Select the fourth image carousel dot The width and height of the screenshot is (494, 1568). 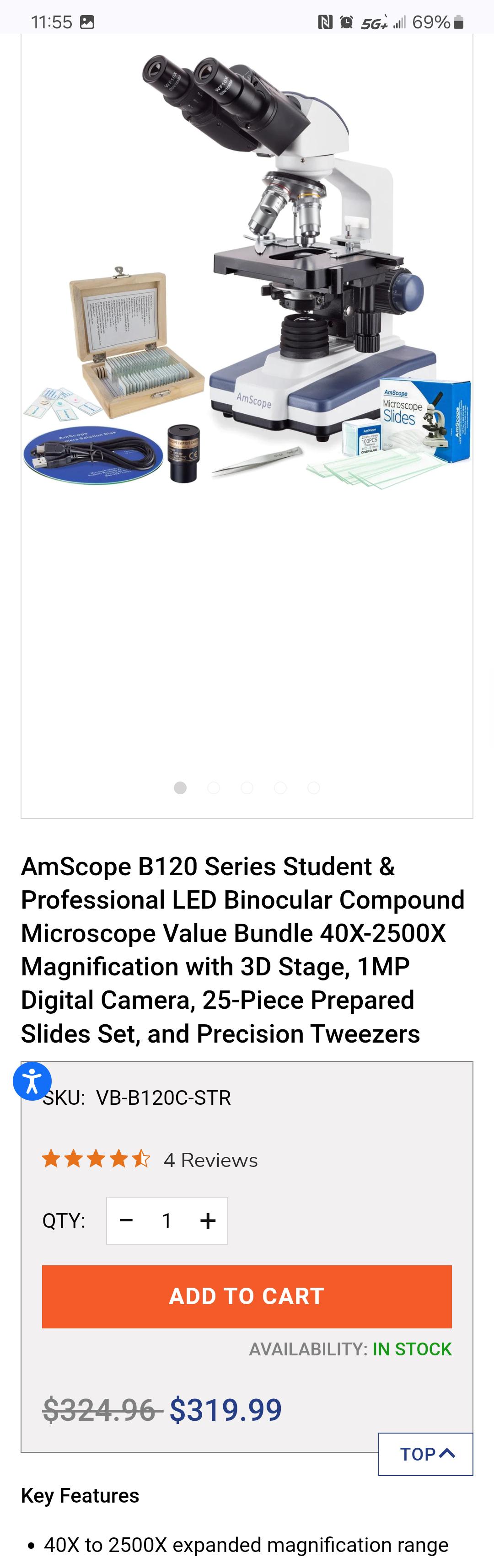pyautogui.click(x=280, y=787)
